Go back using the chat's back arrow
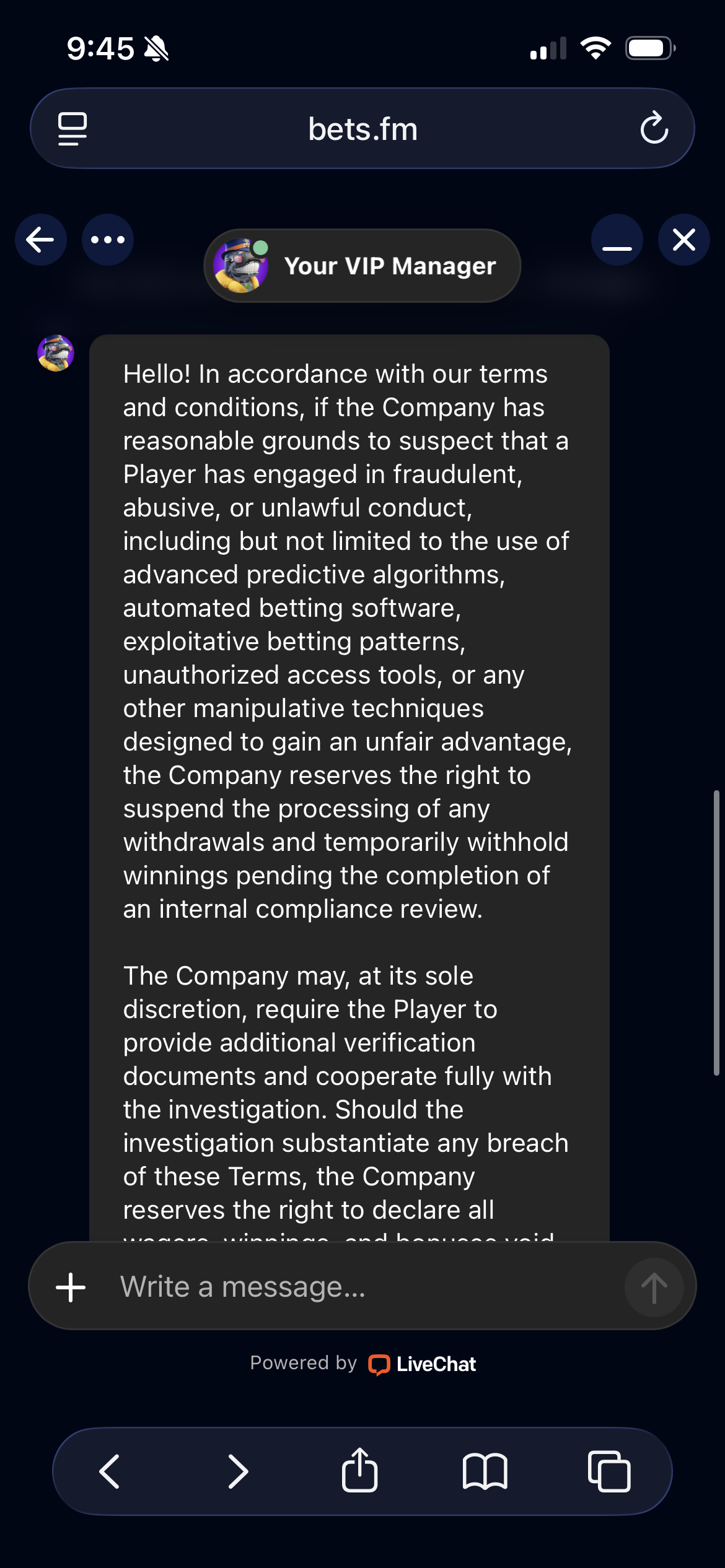 tap(41, 240)
